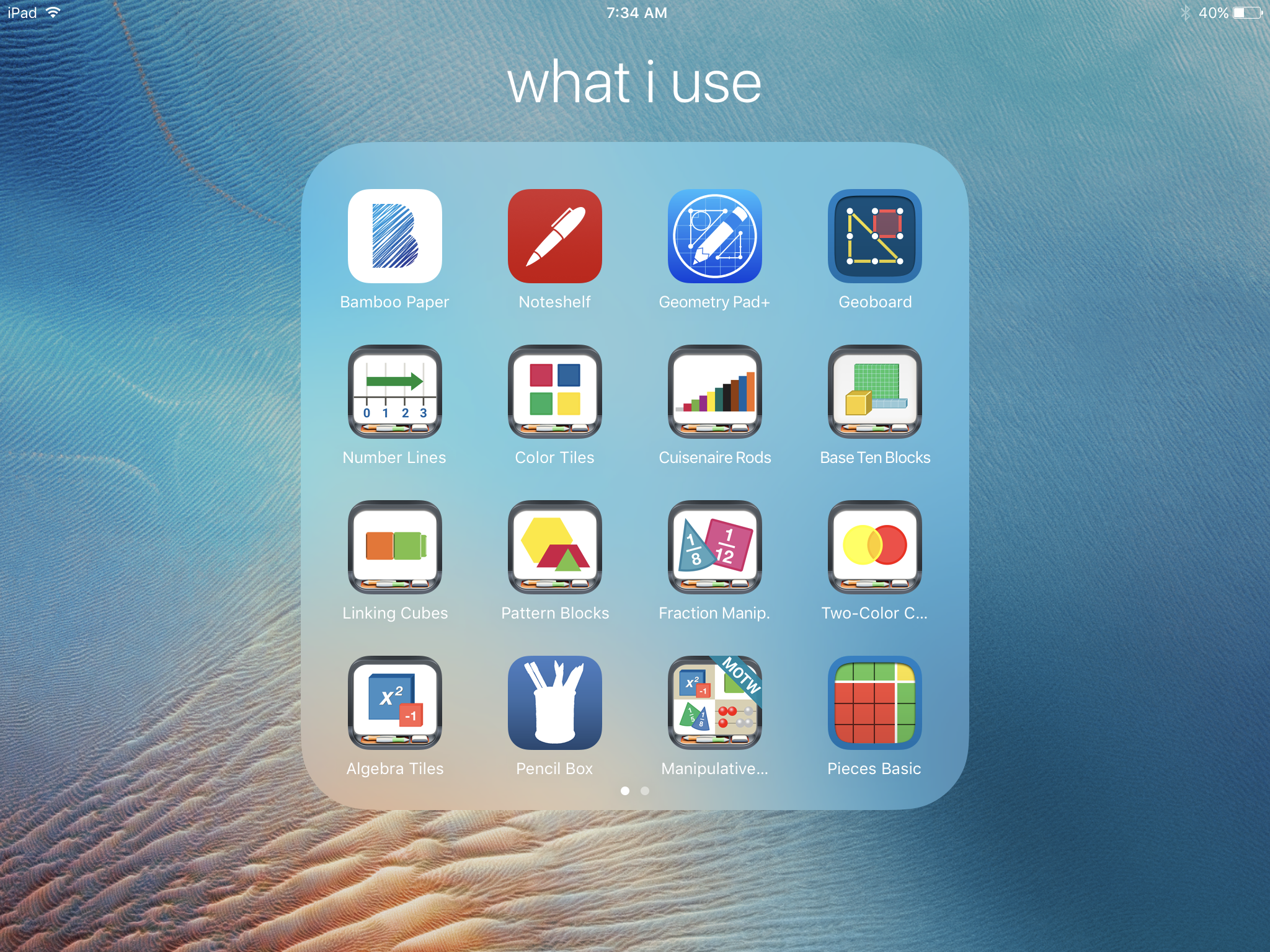Launch the Geoboard app

tap(874, 236)
